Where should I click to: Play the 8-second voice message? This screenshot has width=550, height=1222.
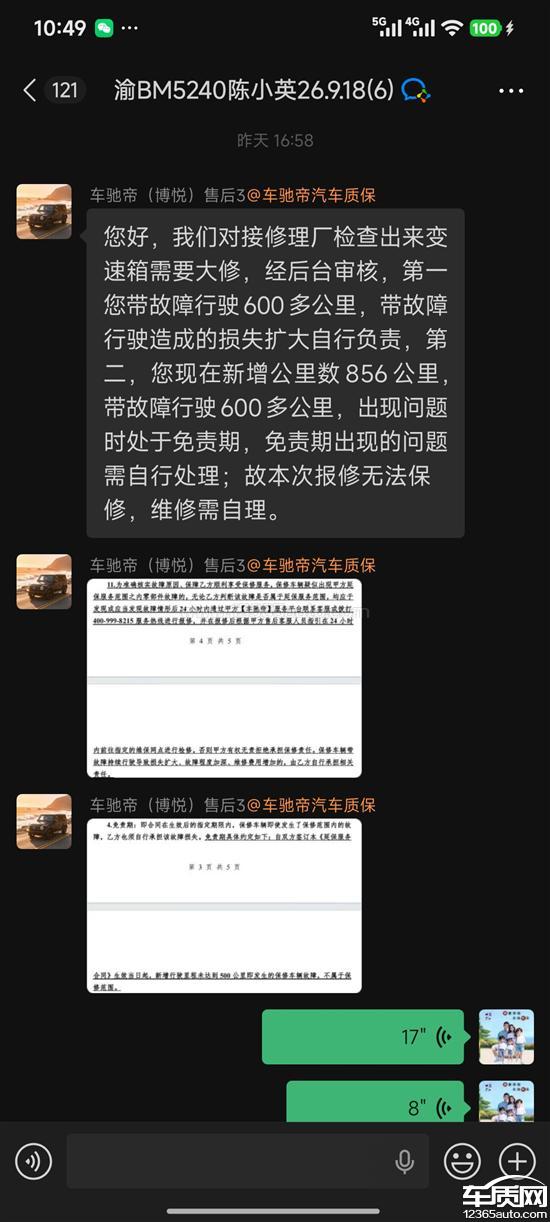click(x=375, y=1102)
